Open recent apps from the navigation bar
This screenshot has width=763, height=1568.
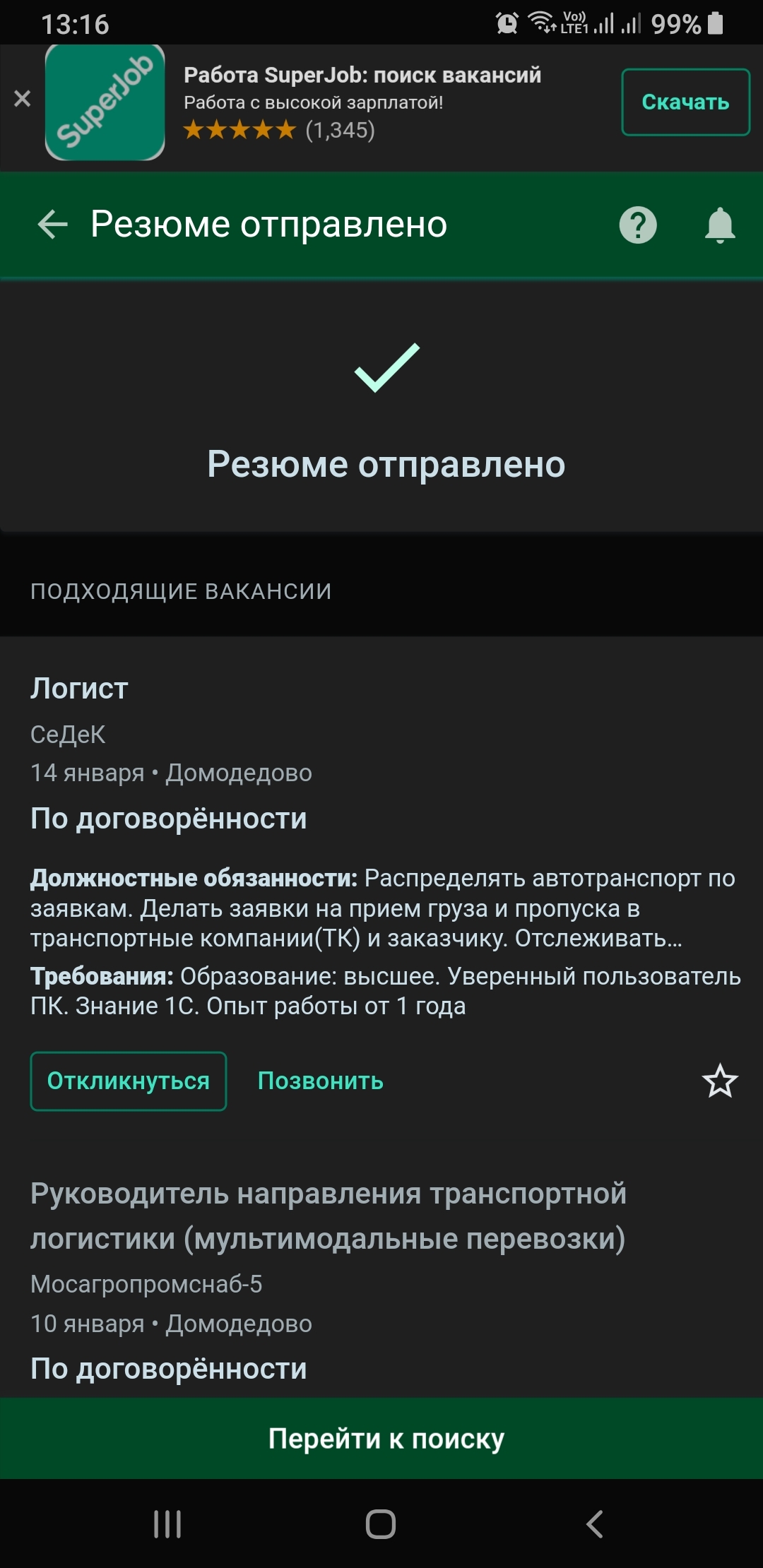point(167,1524)
